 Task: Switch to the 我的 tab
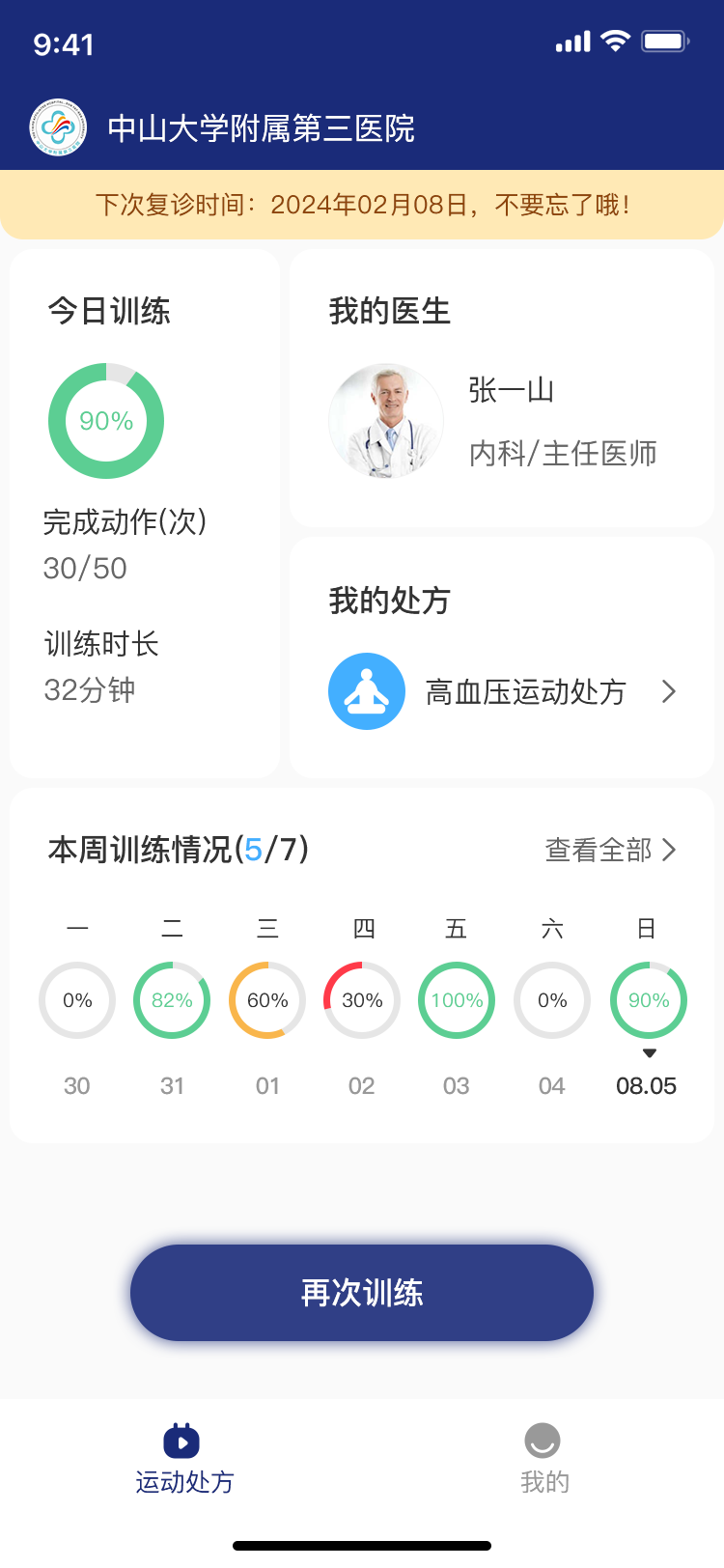pyautogui.click(x=543, y=1460)
